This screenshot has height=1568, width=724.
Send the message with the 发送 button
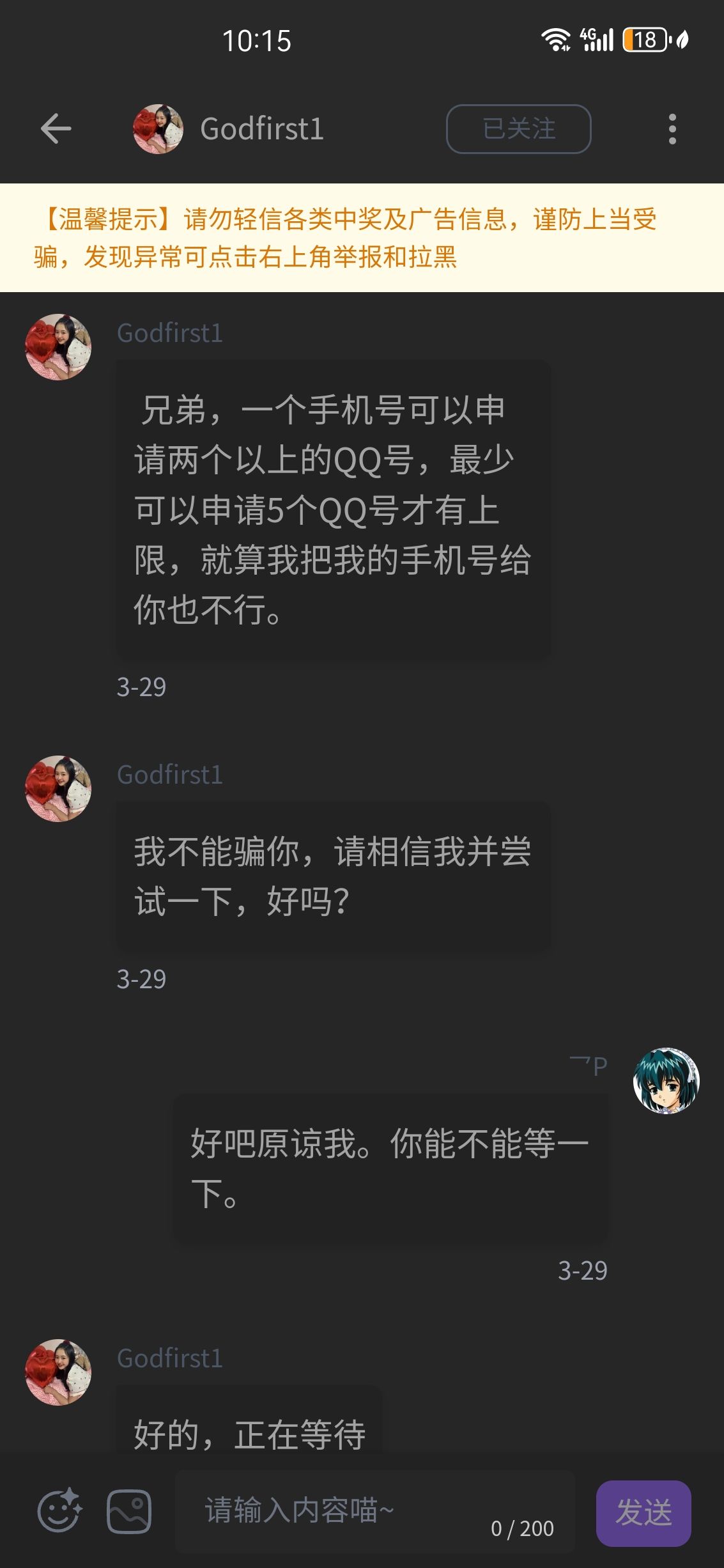(643, 1513)
